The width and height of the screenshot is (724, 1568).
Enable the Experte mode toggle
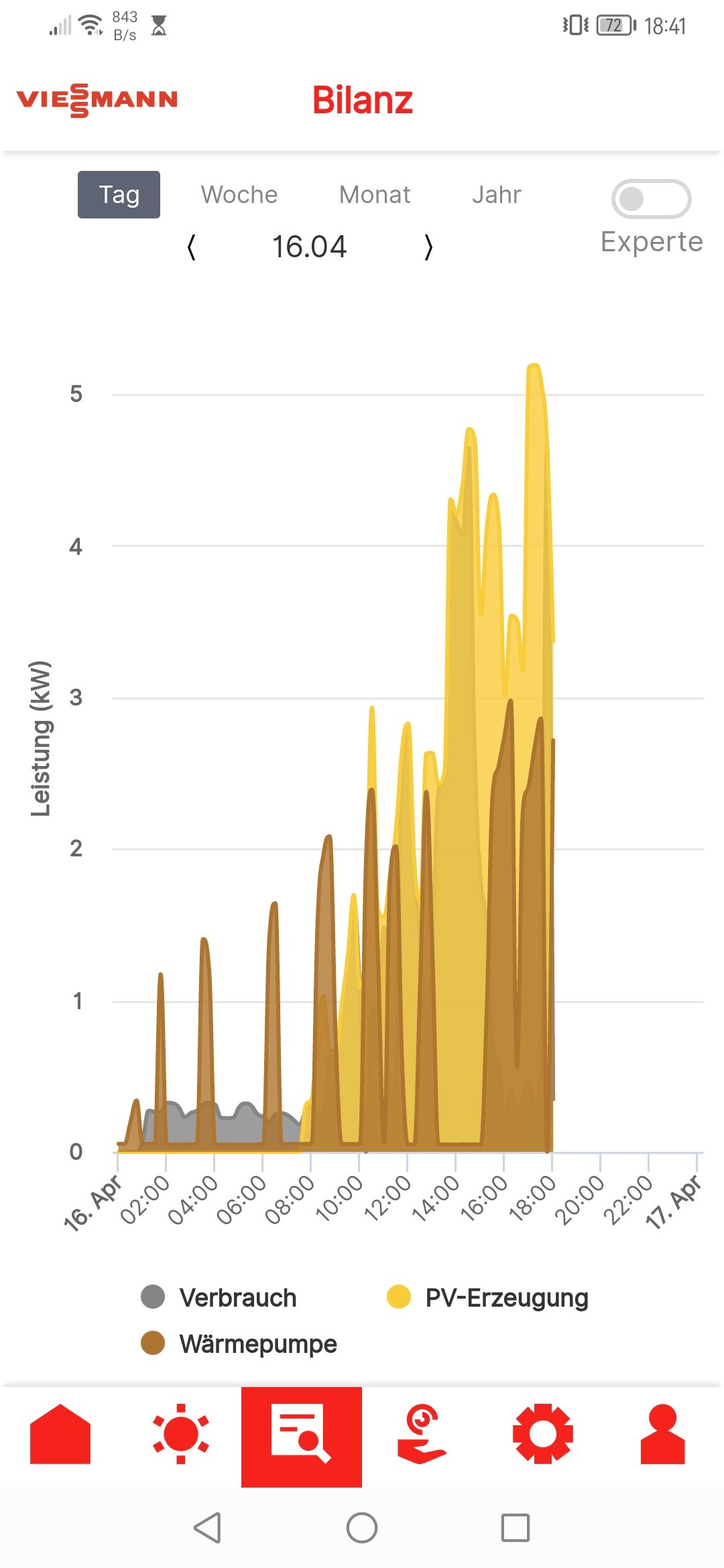coord(651,199)
